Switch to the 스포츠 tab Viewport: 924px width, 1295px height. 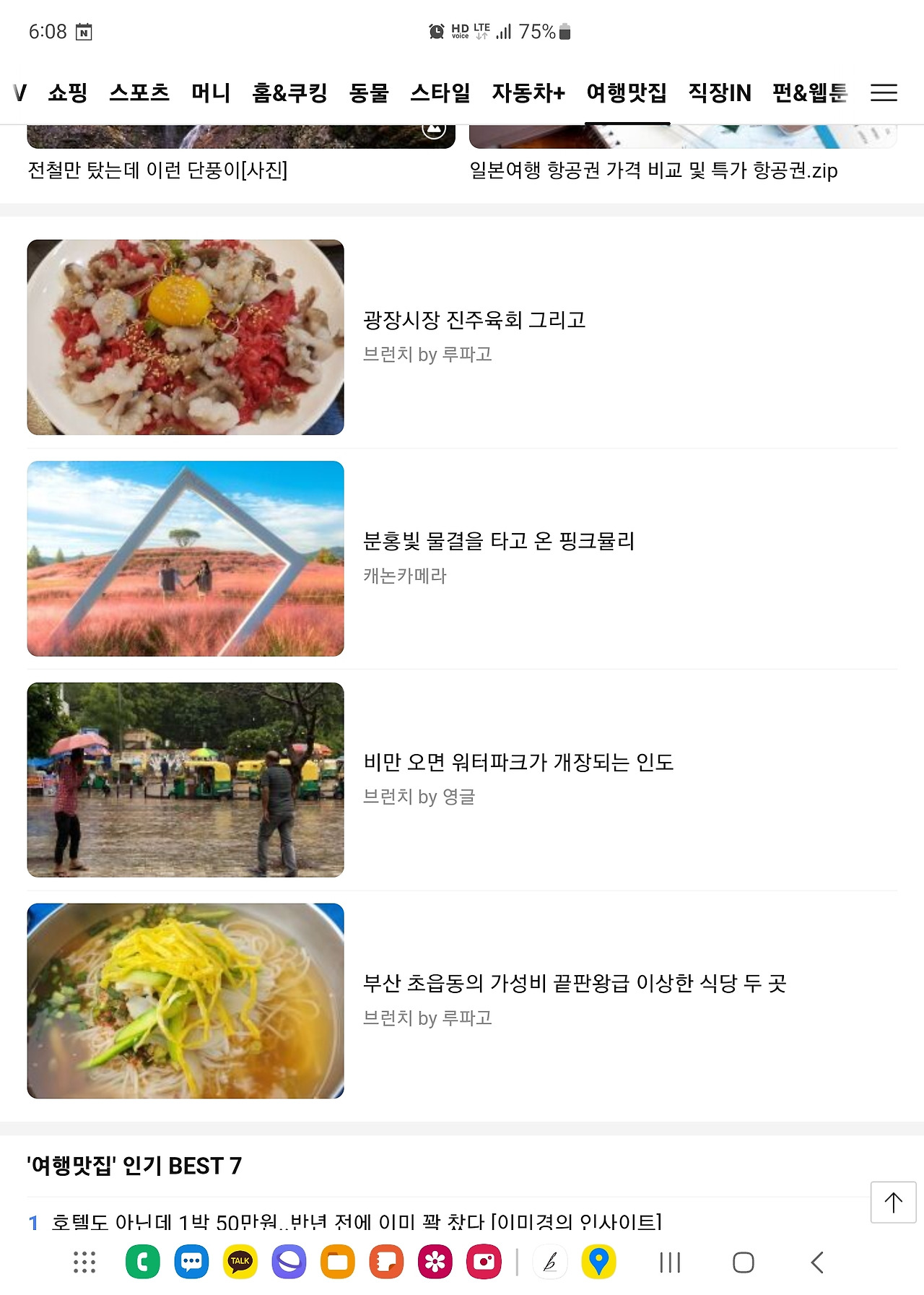[x=139, y=92]
